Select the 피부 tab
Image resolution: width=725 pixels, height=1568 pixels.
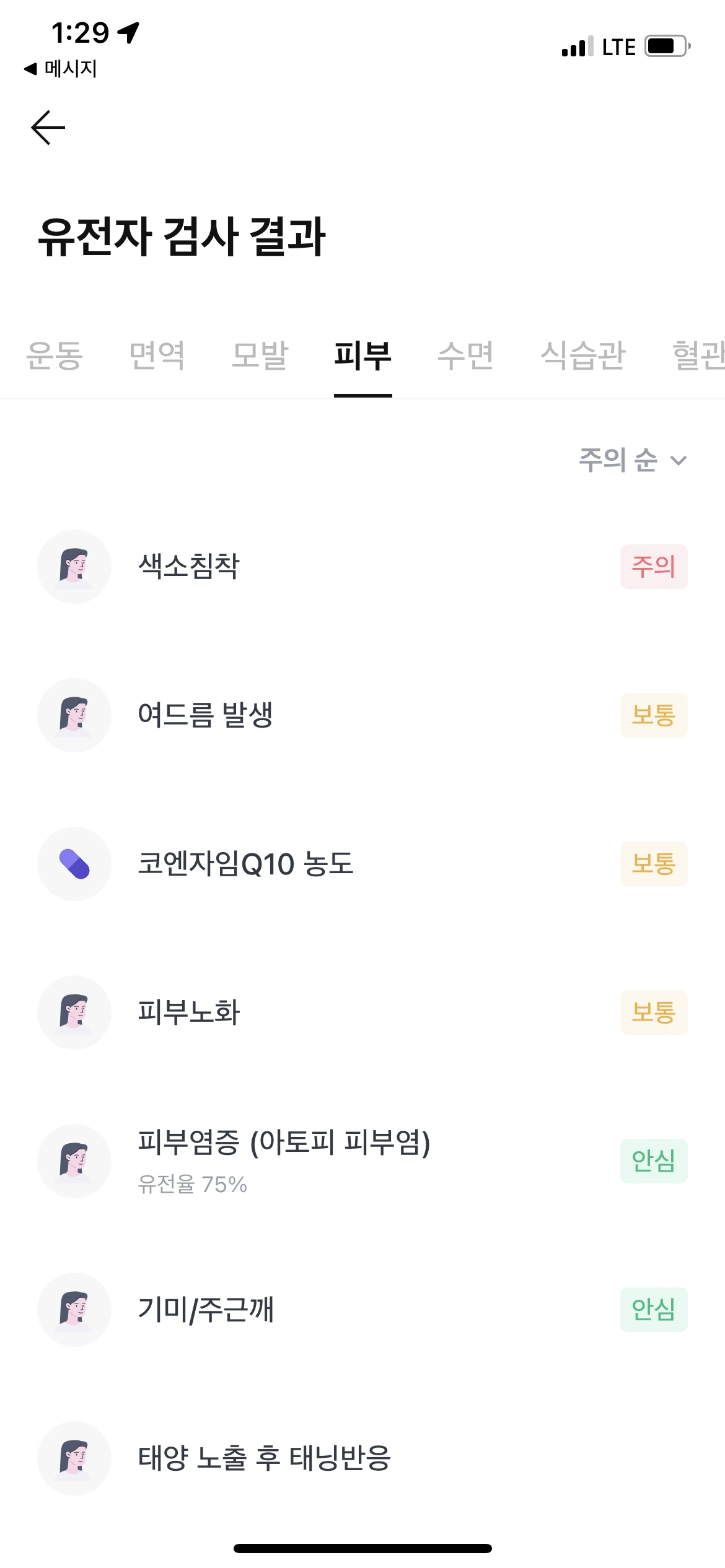pos(362,355)
